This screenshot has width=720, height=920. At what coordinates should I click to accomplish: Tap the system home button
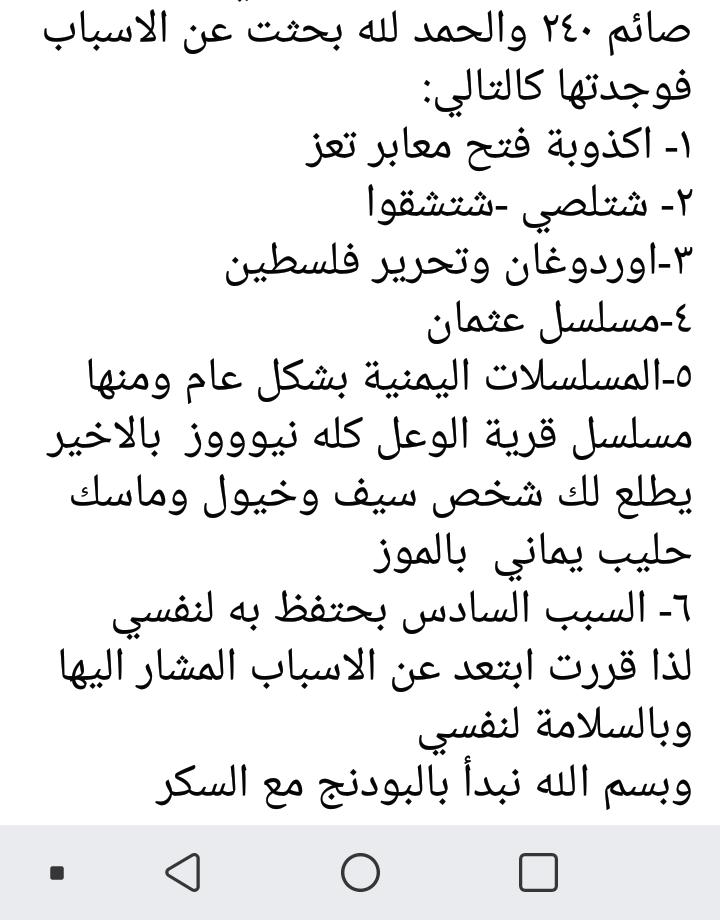click(x=360, y=872)
